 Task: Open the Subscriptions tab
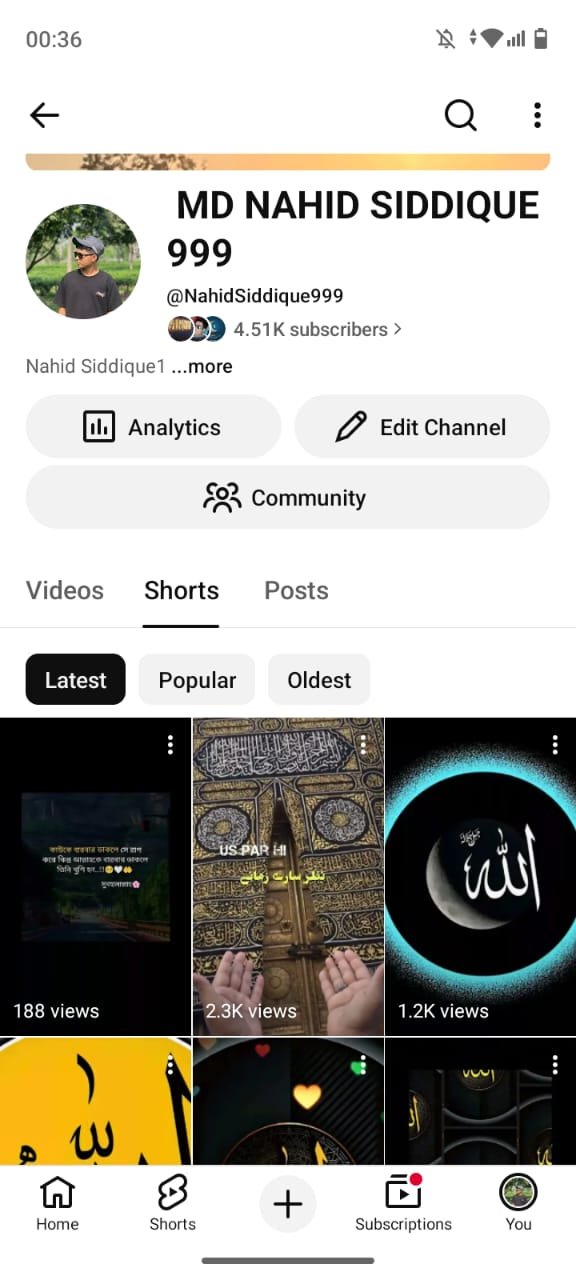403,1203
